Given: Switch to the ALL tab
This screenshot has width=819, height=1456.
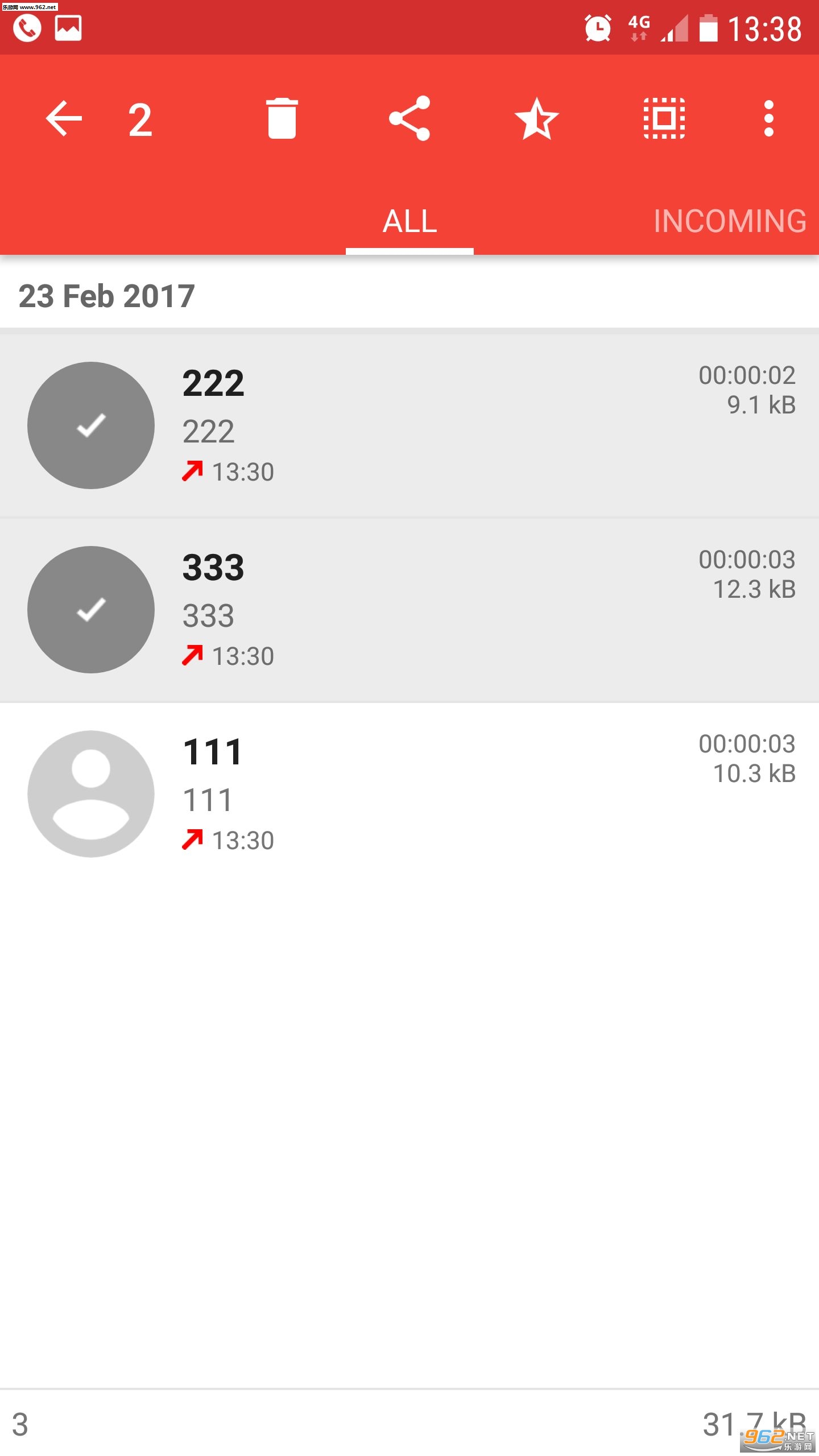Looking at the screenshot, I should click(x=409, y=221).
